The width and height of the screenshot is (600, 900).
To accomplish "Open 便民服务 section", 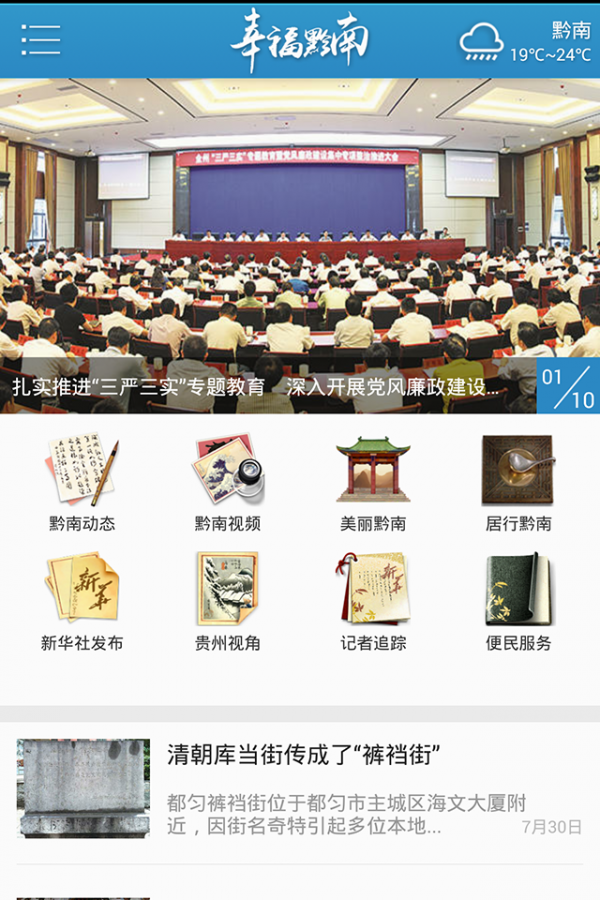I will 518,600.
